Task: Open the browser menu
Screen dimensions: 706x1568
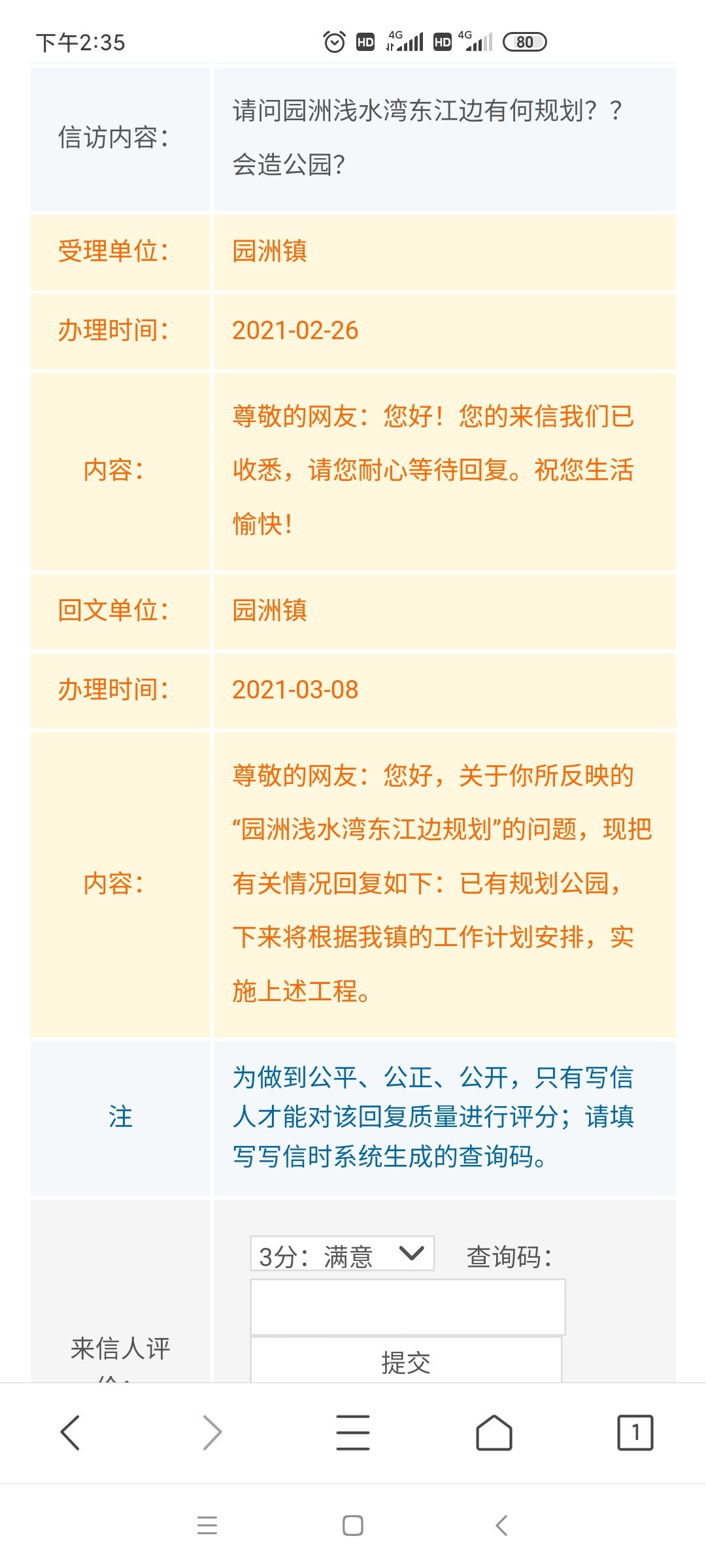Action: [x=353, y=1433]
